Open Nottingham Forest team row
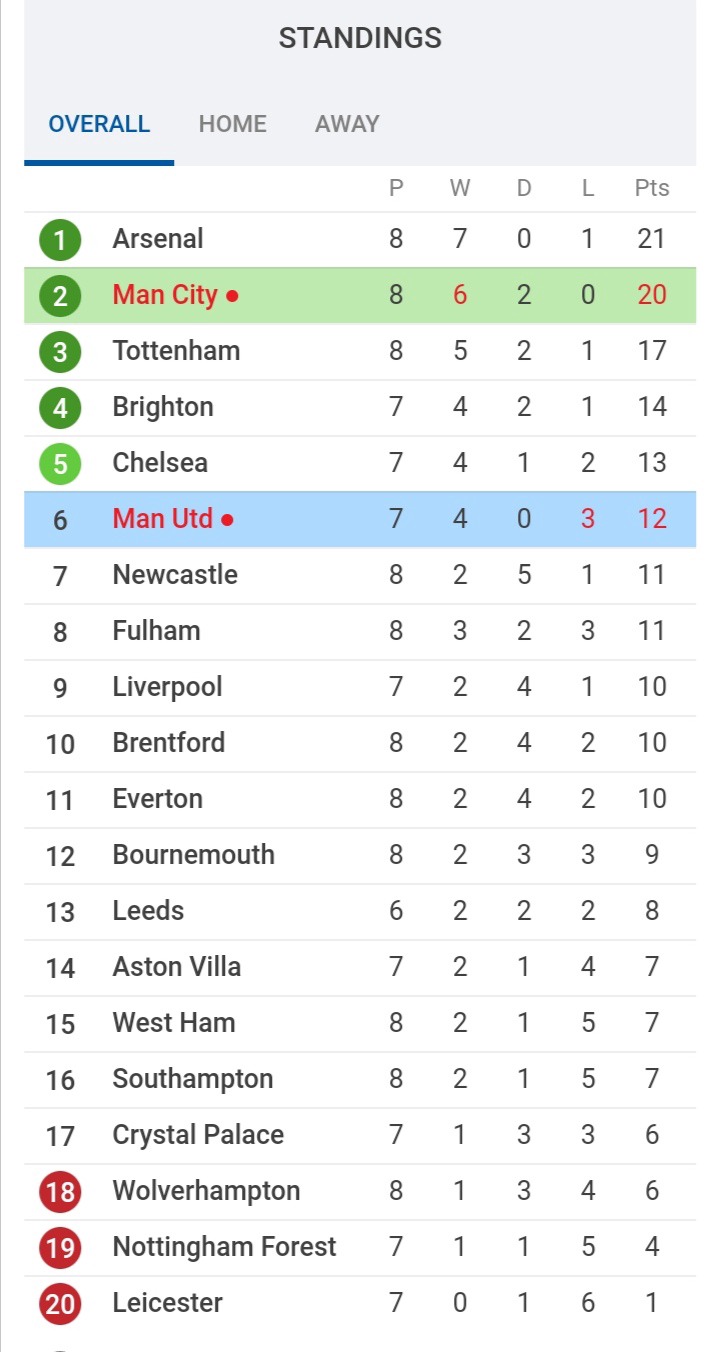This screenshot has height=1352, width=720. [x=360, y=1247]
